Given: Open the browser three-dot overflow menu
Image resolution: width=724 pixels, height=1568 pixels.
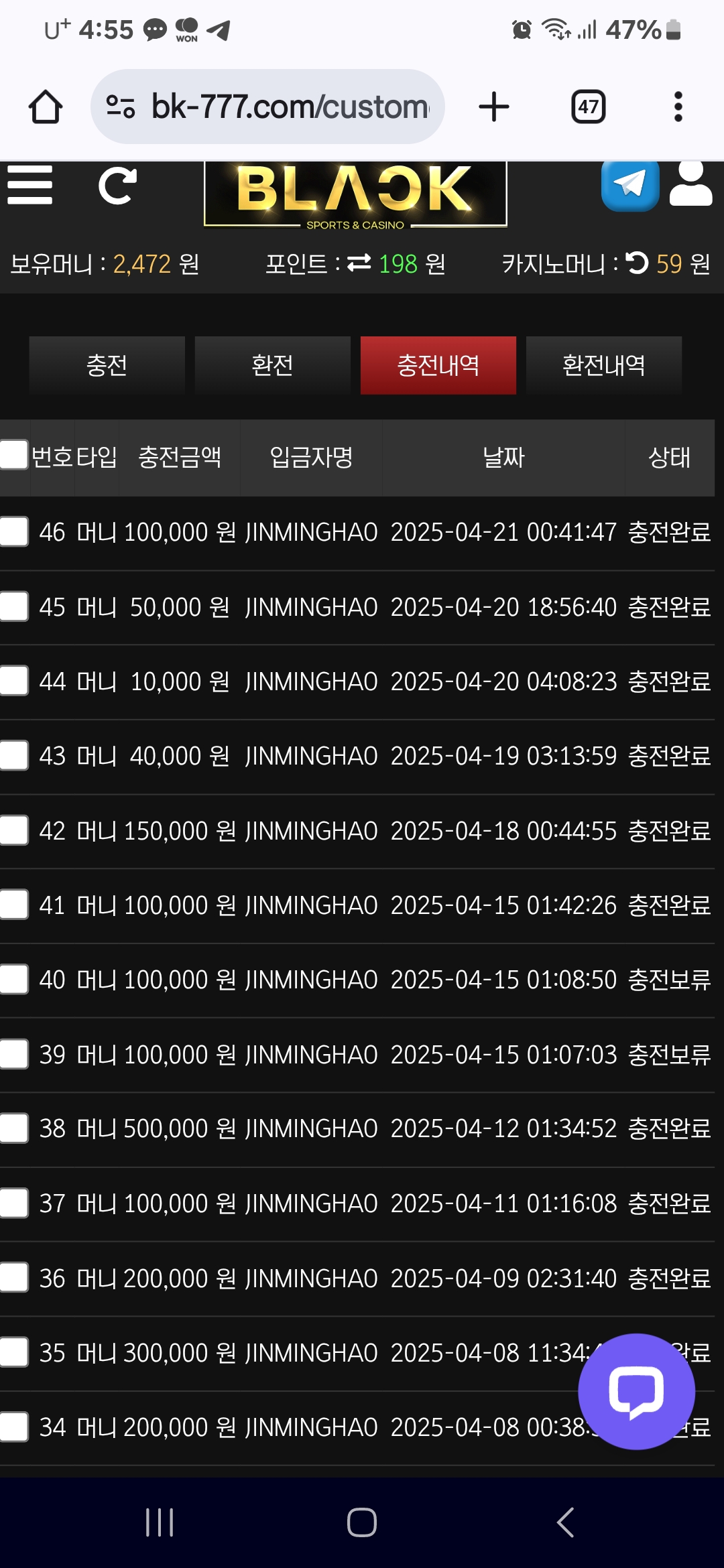Looking at the screenshot, I should pyautogui.click(x=678, y=107).
